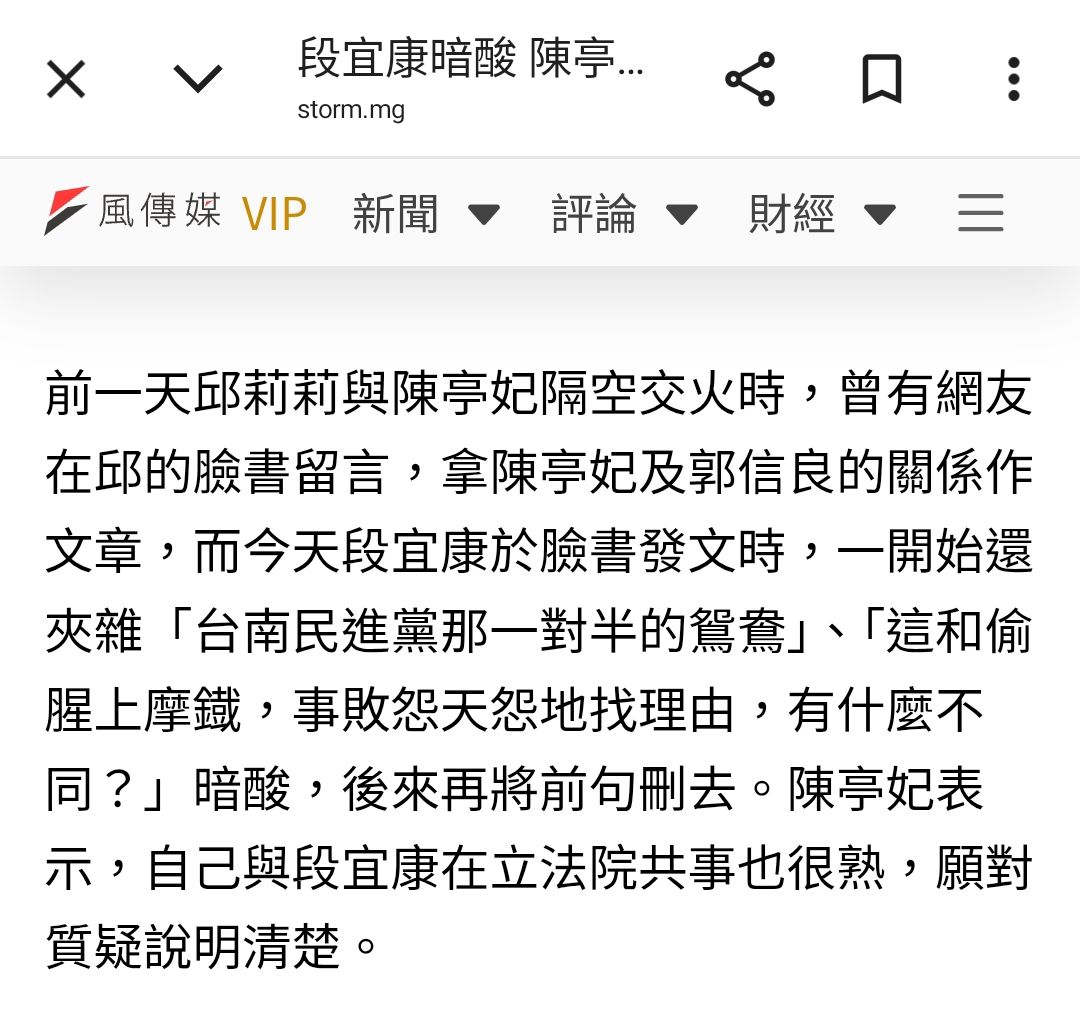Viewport: 1080px width, 1029px height.
Task: Expand the 評論 dropdown menu
Action: (x=624, y=213)
